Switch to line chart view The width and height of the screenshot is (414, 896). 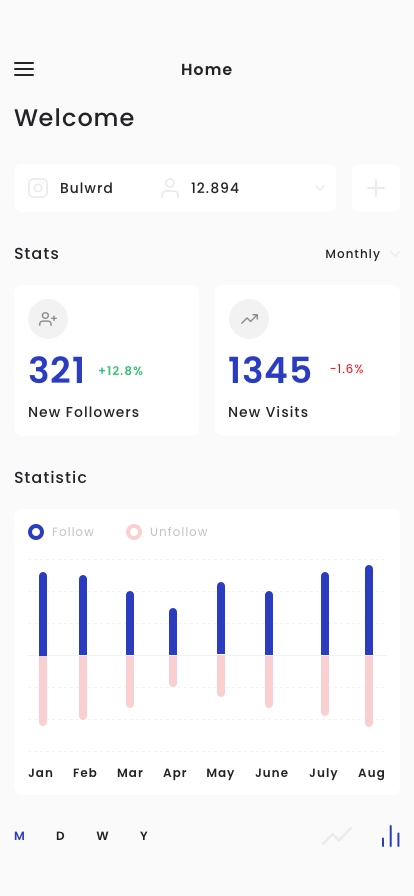tap(337, 836)
